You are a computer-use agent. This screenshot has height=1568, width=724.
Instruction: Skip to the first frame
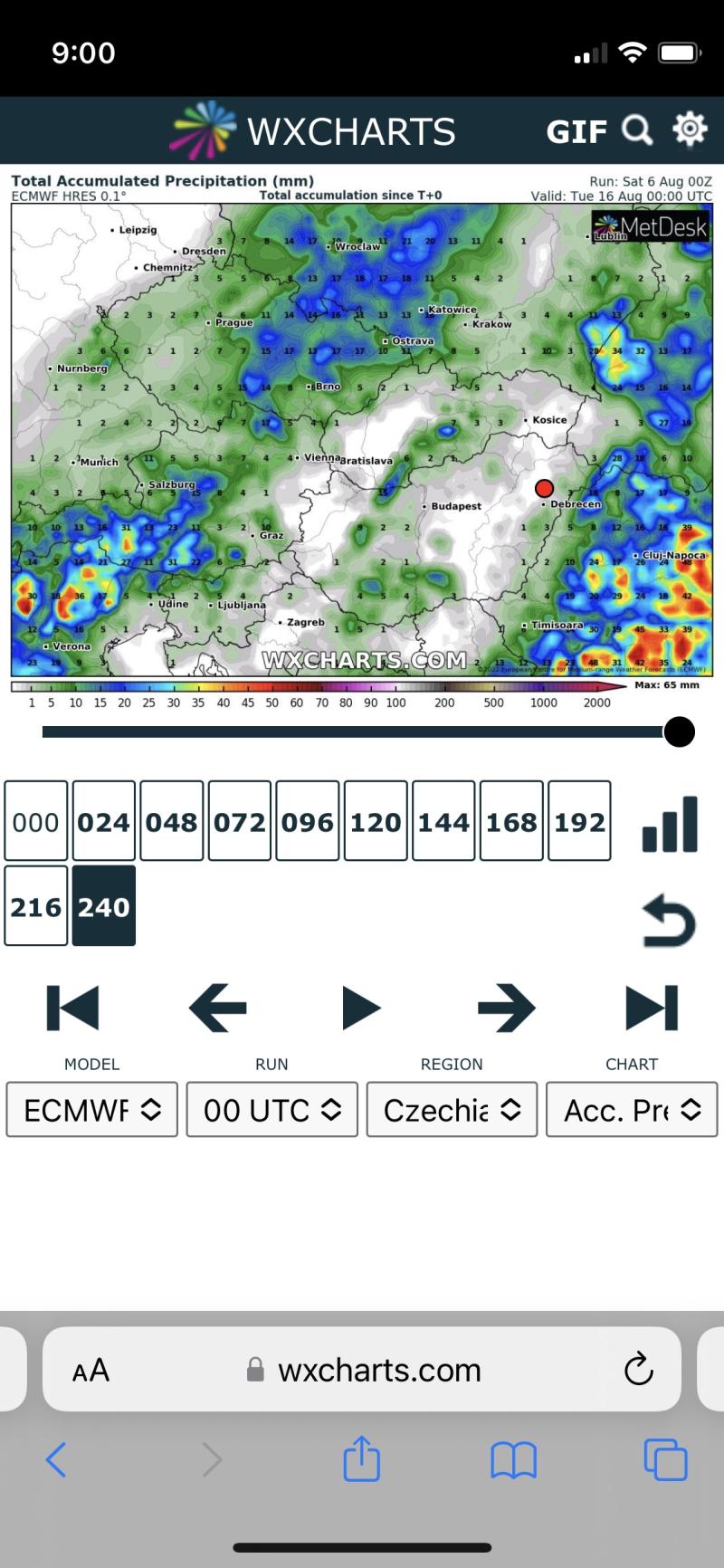(72, 1008)
